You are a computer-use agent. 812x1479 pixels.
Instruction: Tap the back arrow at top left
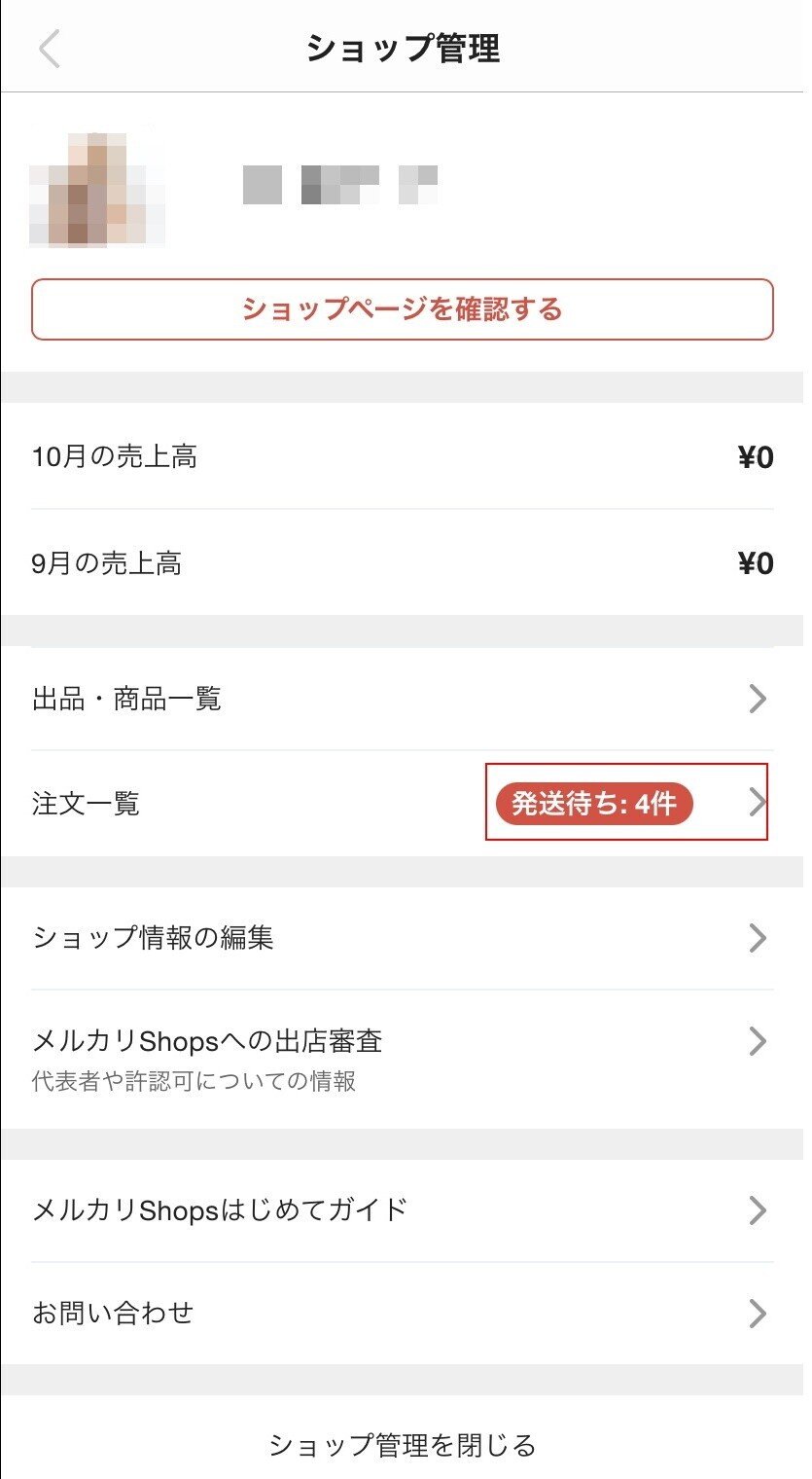49,47
